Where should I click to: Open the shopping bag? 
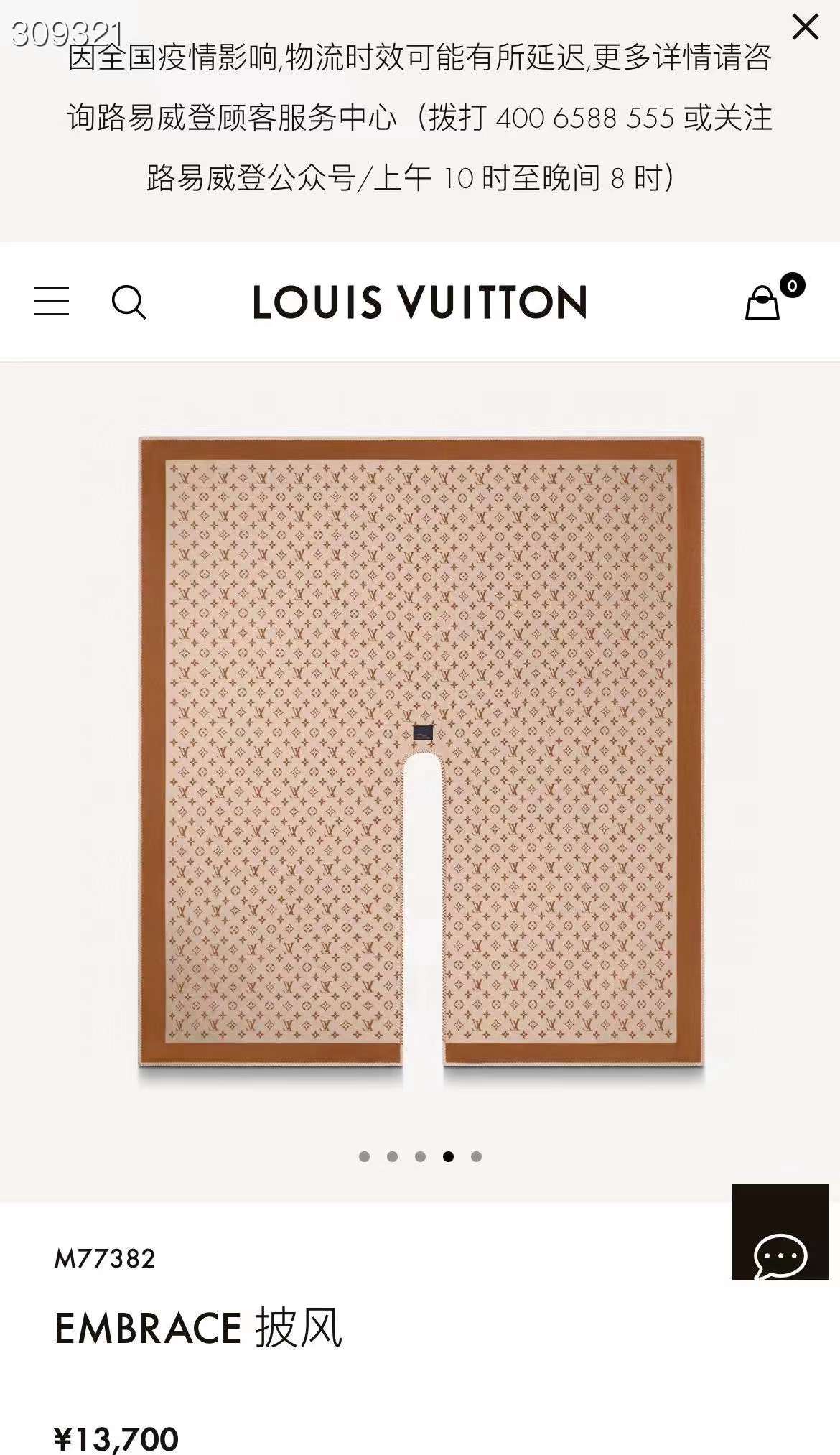pos(763,302)
